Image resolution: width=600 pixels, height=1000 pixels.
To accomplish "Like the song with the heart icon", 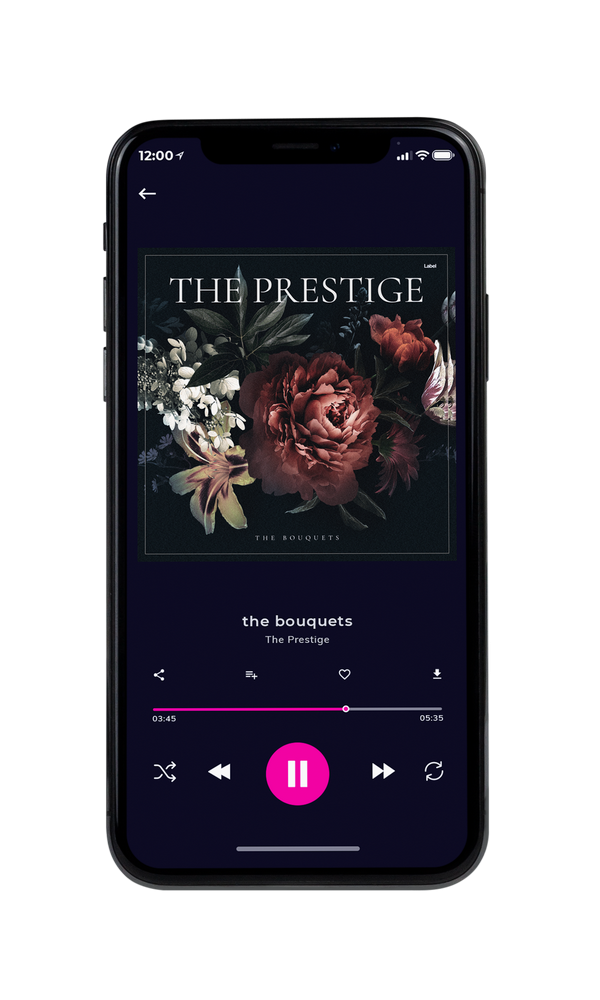I will (344, 674).
